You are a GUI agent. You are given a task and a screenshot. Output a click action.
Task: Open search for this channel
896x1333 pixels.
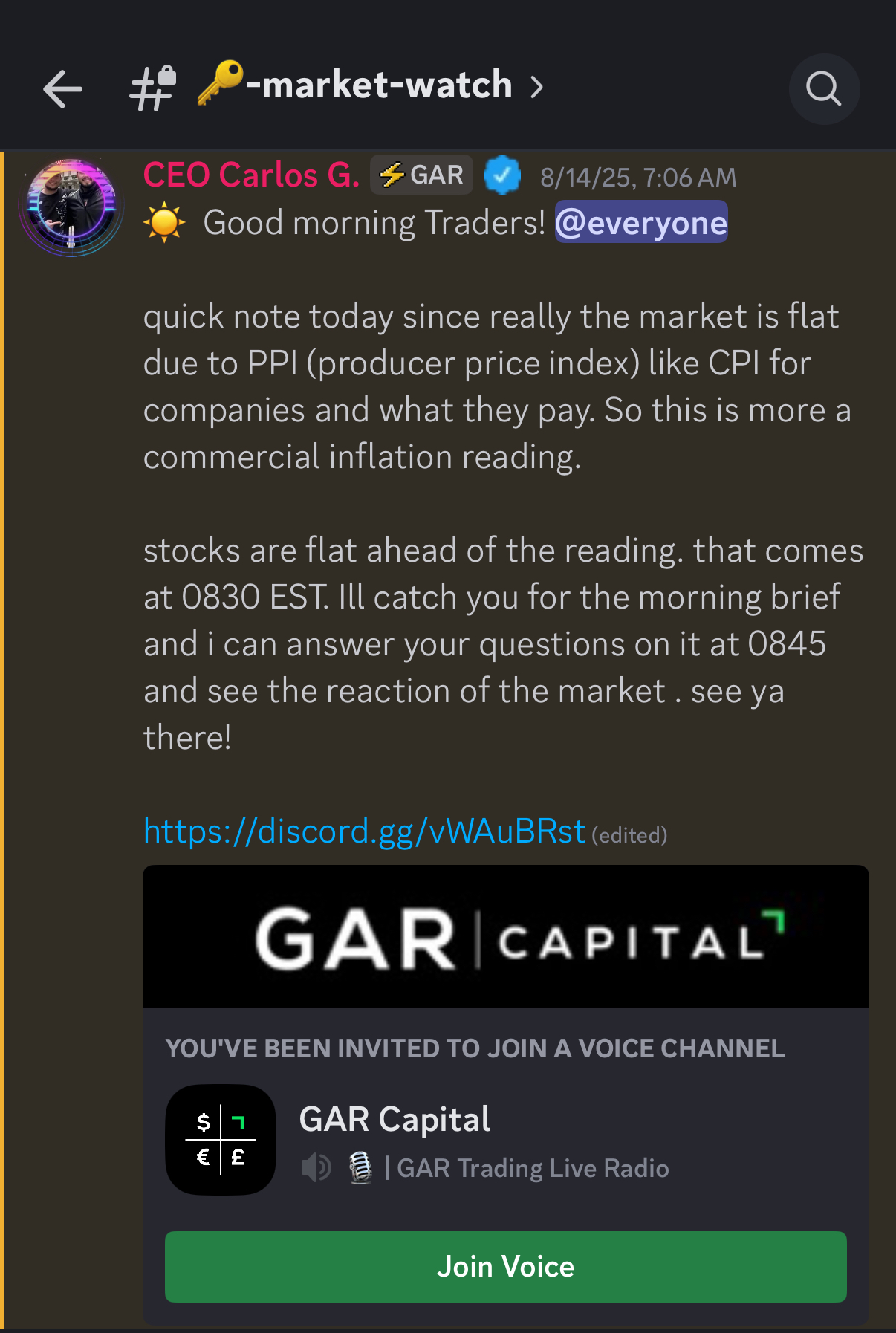[x=823, y=89]
